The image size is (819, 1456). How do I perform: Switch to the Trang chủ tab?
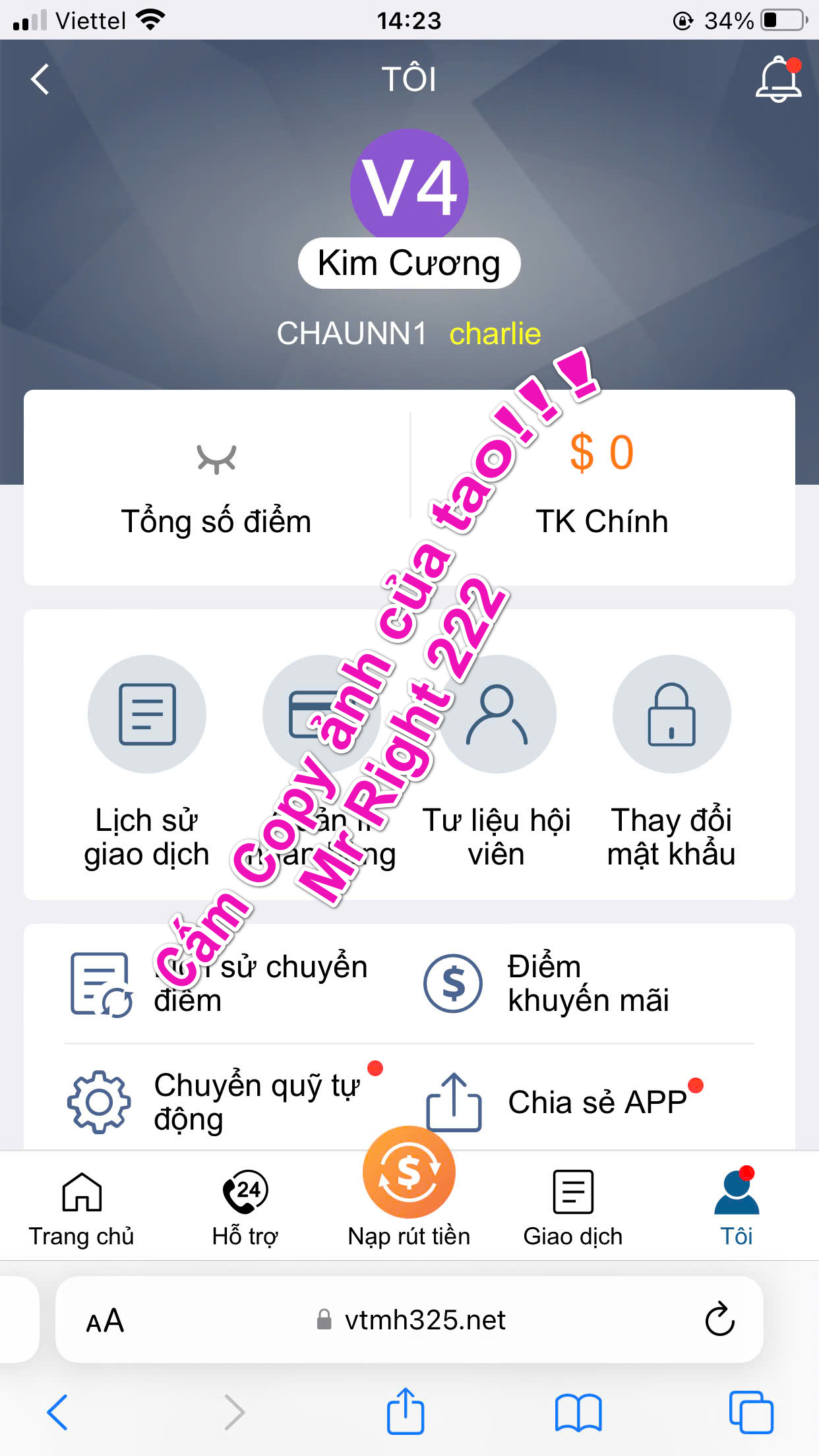click(x=82, y=1208)
